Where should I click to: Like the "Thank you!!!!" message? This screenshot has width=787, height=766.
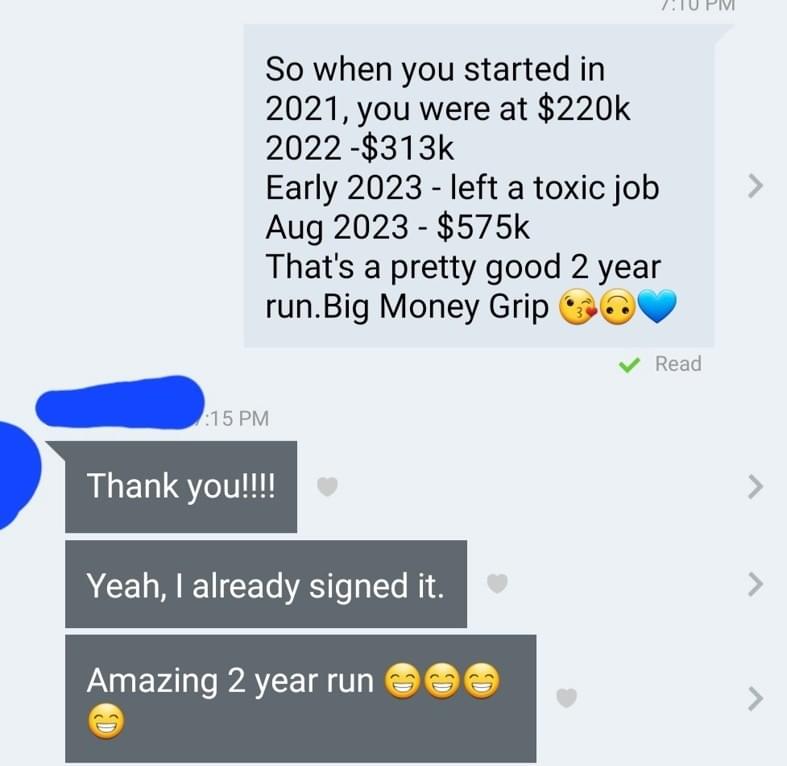[327, 487]
